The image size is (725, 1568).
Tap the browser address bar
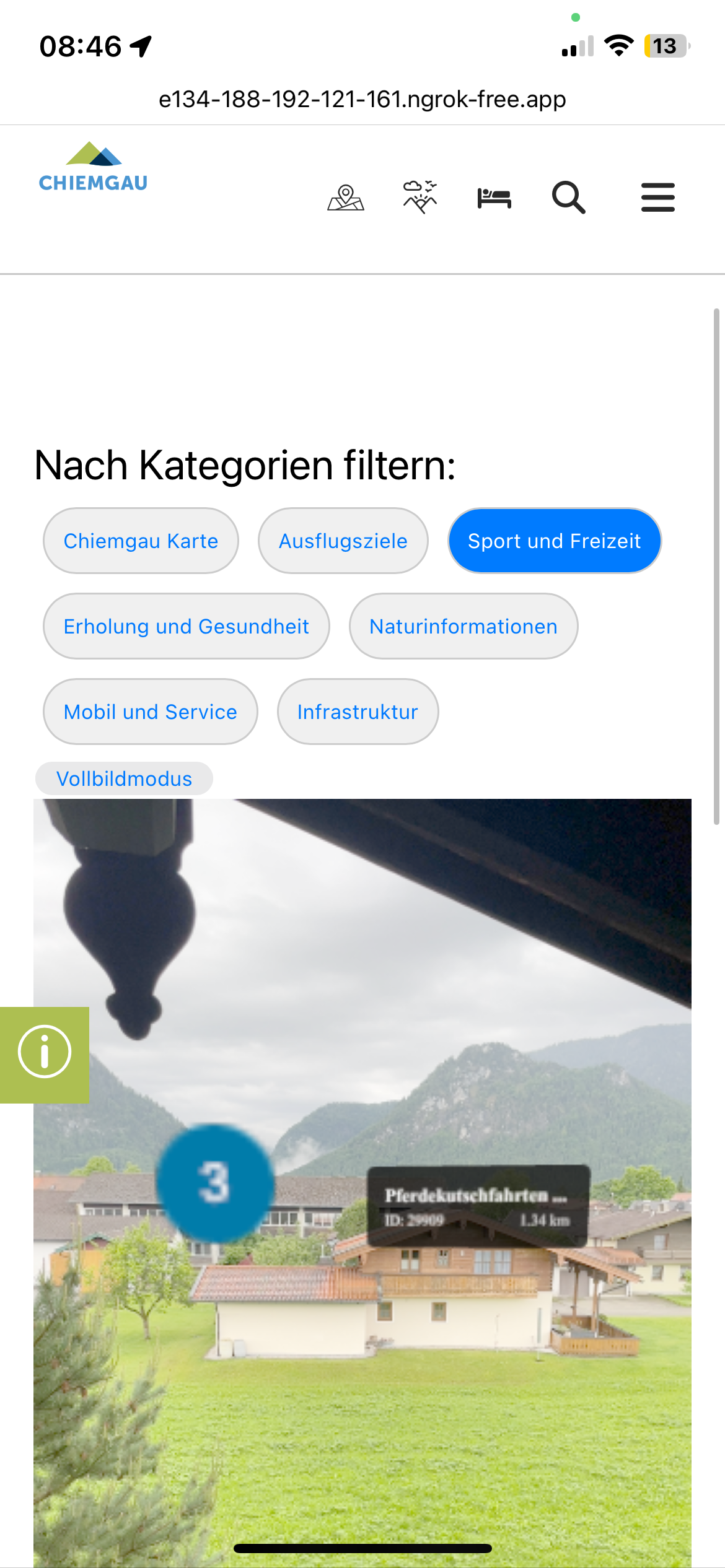(x=362, y=99)
